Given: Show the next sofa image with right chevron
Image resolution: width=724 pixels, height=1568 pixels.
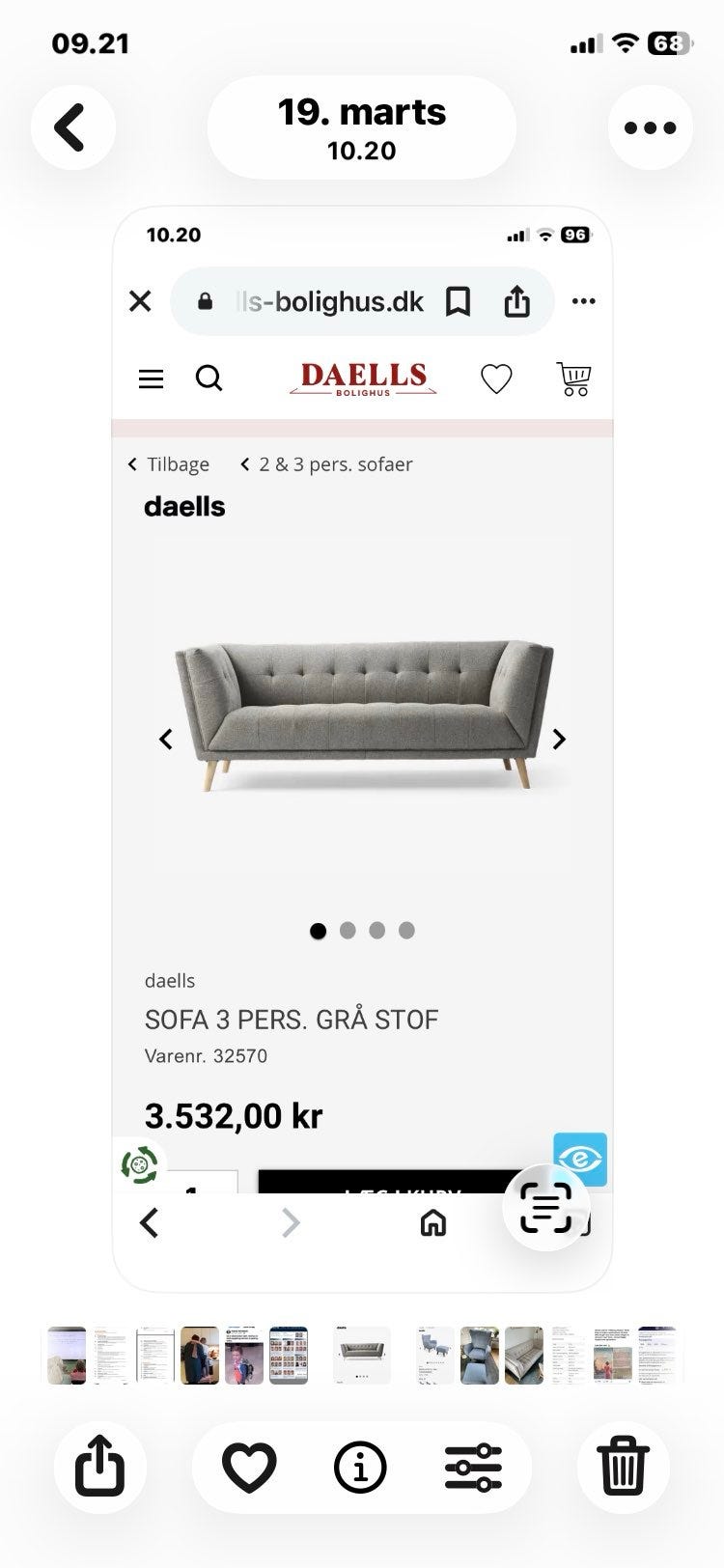Looking at the screenshot, I should tap(558, 739).
